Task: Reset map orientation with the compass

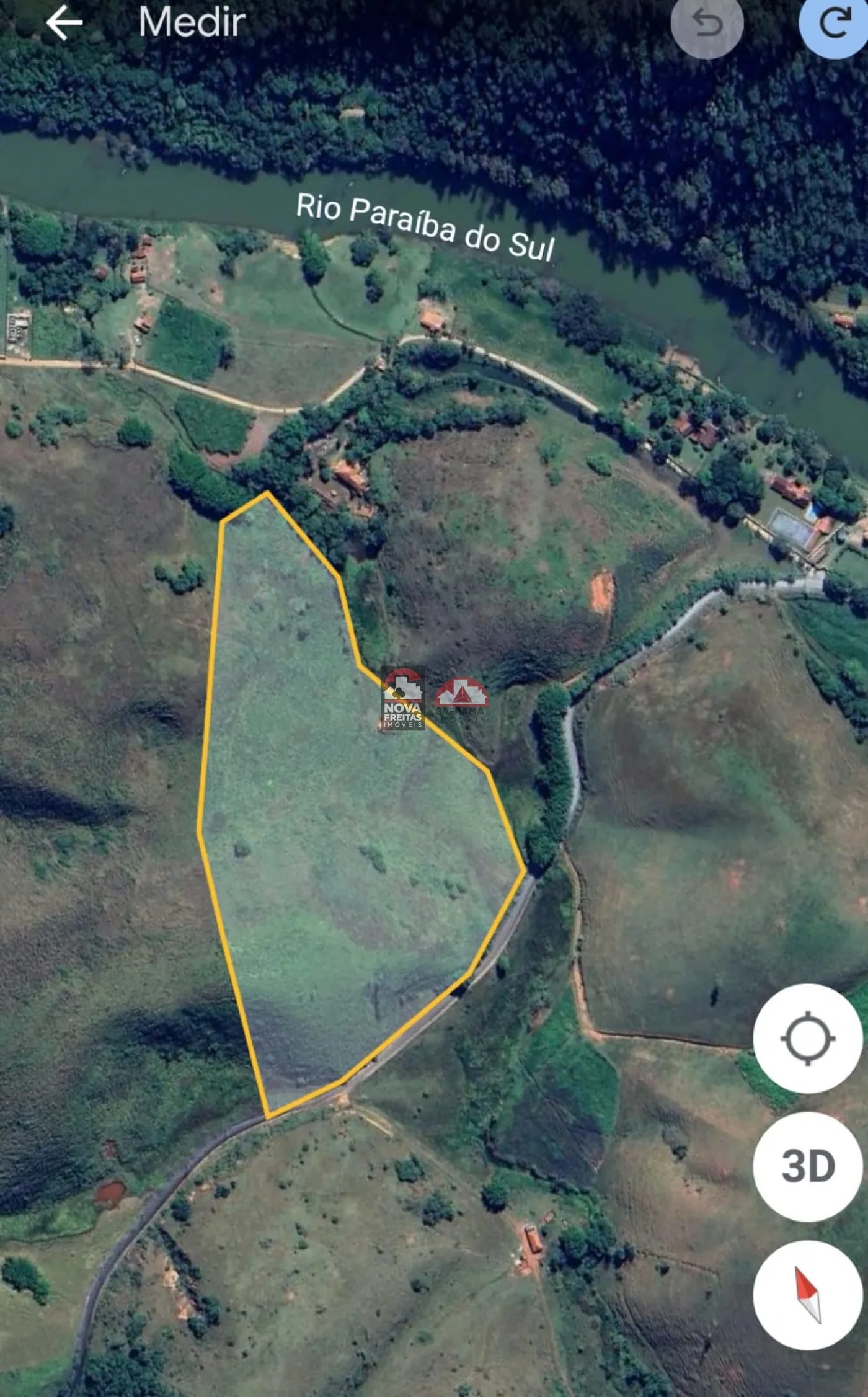Action: [x=807, y=1295]
